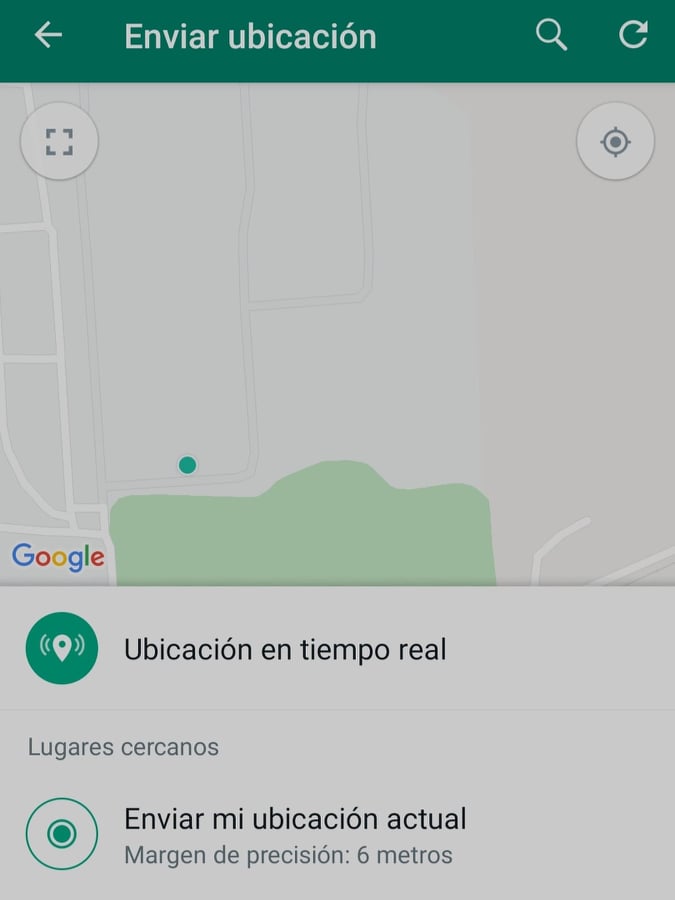
Task: Open the location search icon
Action: pyautogui.click(x=551, y=36)
